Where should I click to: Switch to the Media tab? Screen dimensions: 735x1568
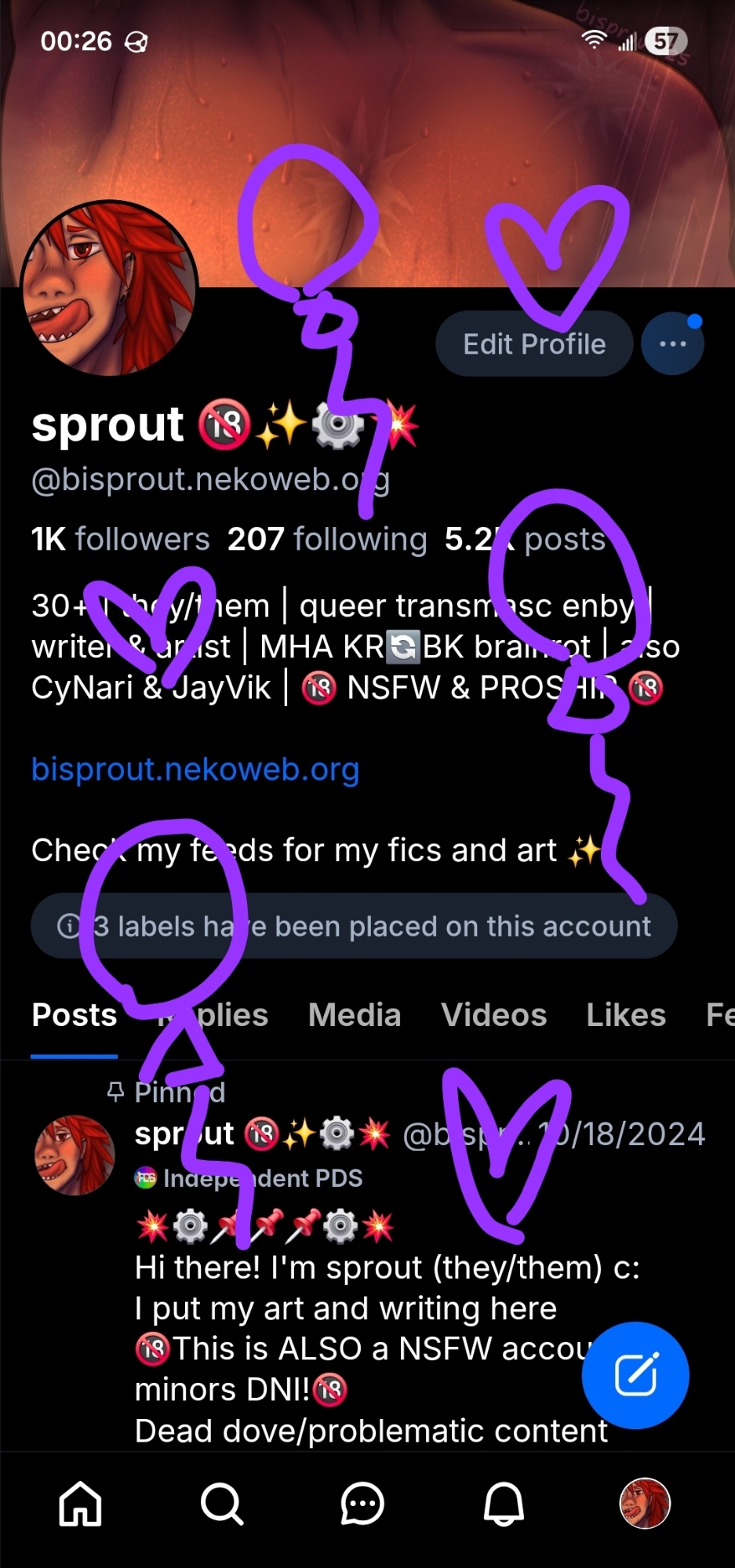[355, 1015]
